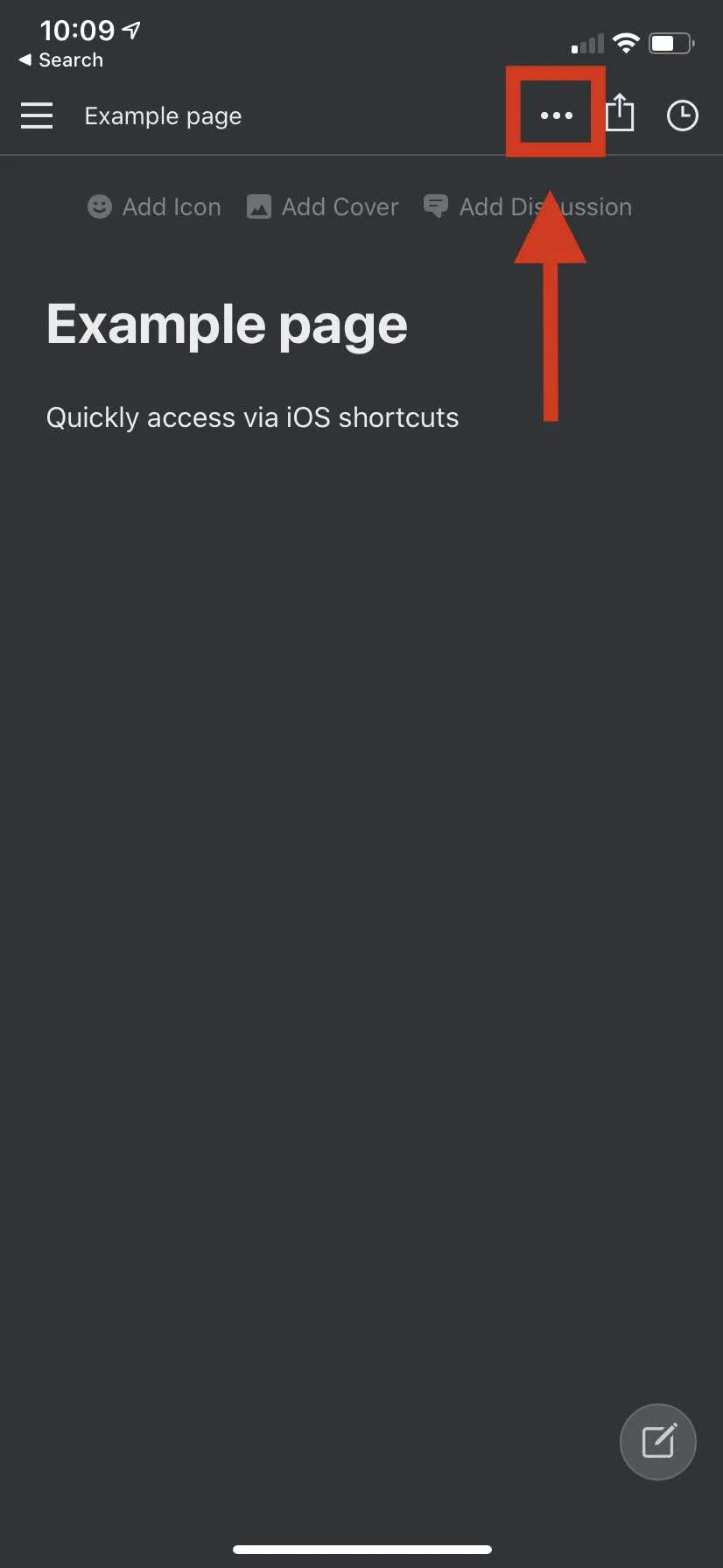Add a cover image
Screen dimensions: 723x1568
(323, 207)
